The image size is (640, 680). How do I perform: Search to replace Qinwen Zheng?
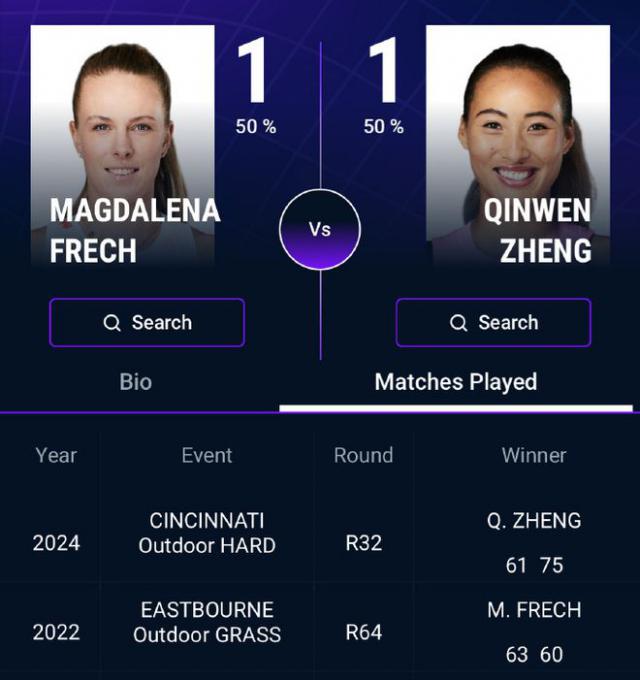point(493,322)
